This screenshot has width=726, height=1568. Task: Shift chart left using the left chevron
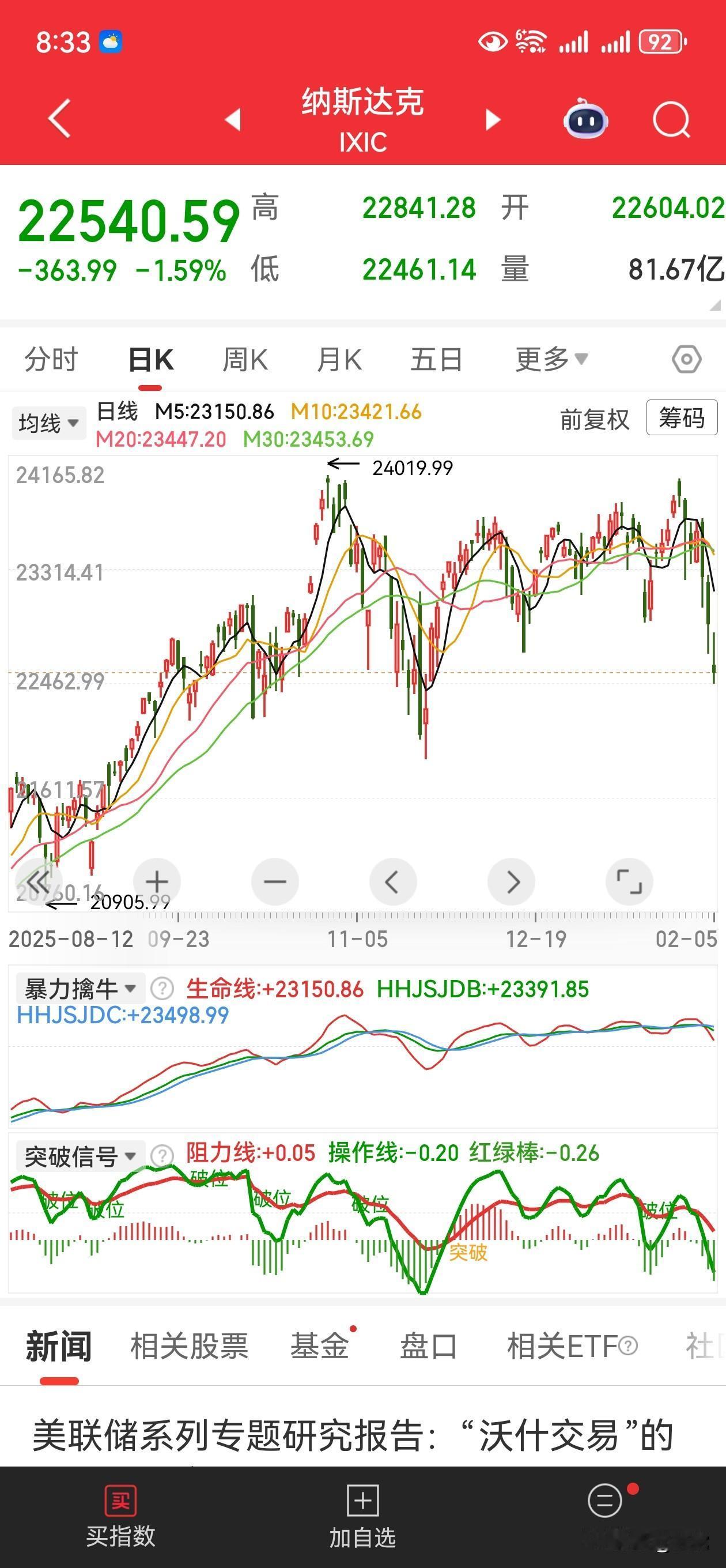[x=392, y=881]
